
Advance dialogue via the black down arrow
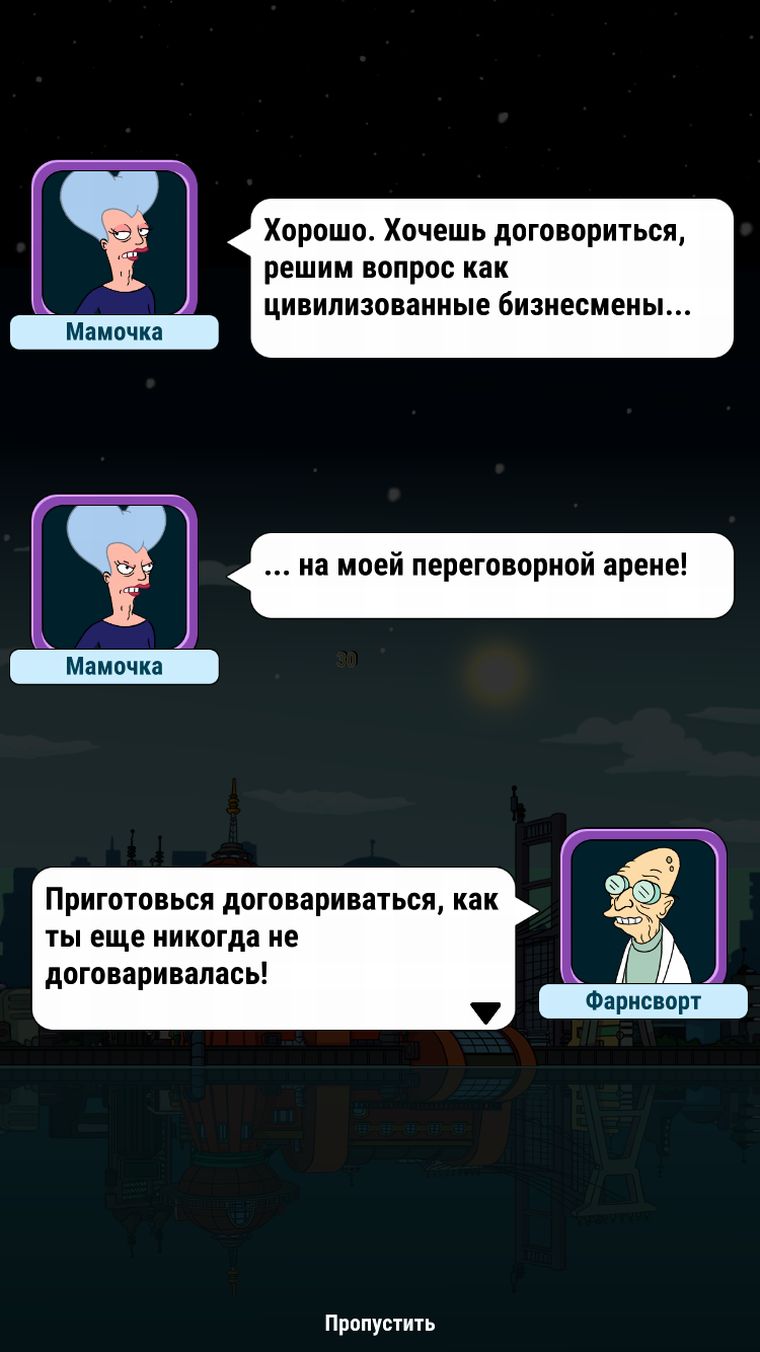pyautogui.click(x=485, y=1012)
